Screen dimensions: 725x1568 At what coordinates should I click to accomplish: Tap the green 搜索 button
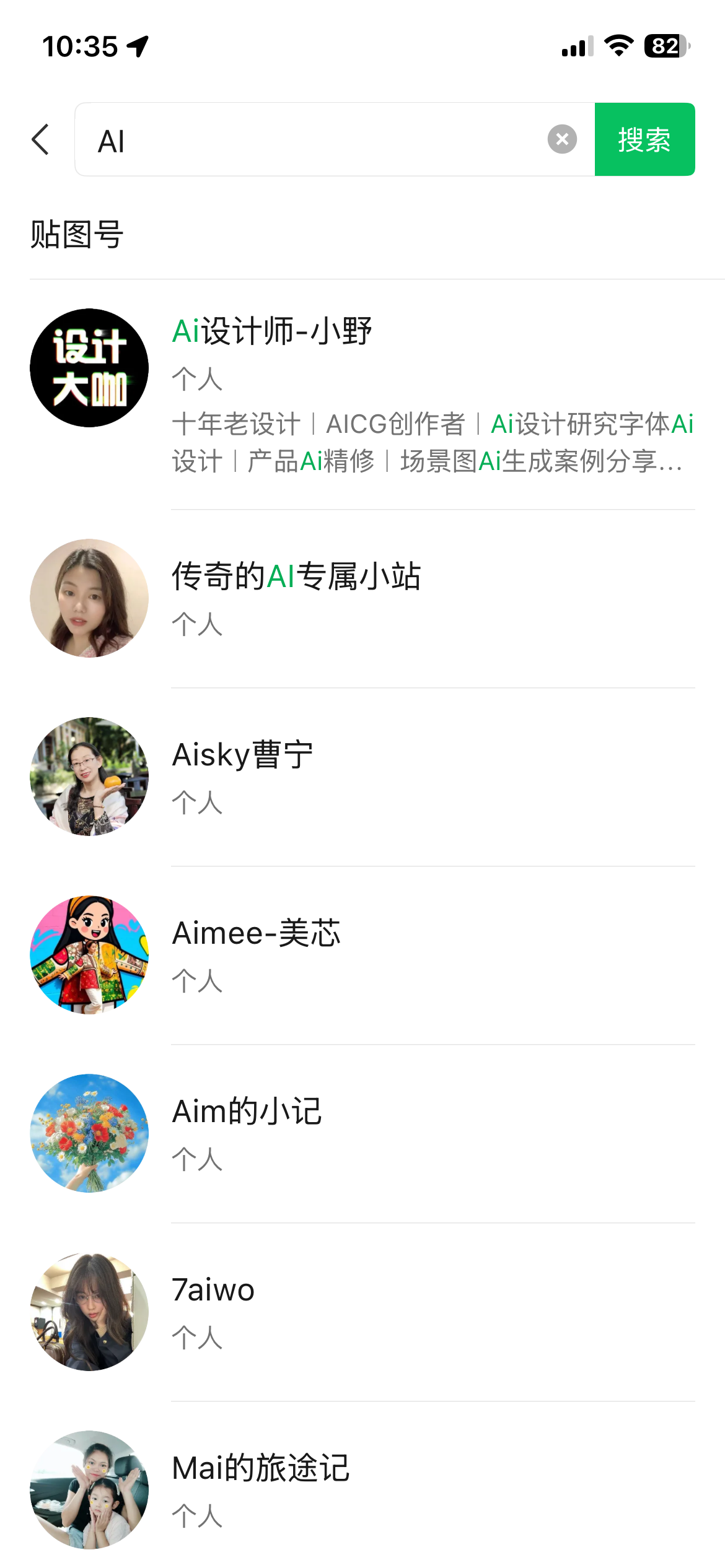tap(644, 139)
